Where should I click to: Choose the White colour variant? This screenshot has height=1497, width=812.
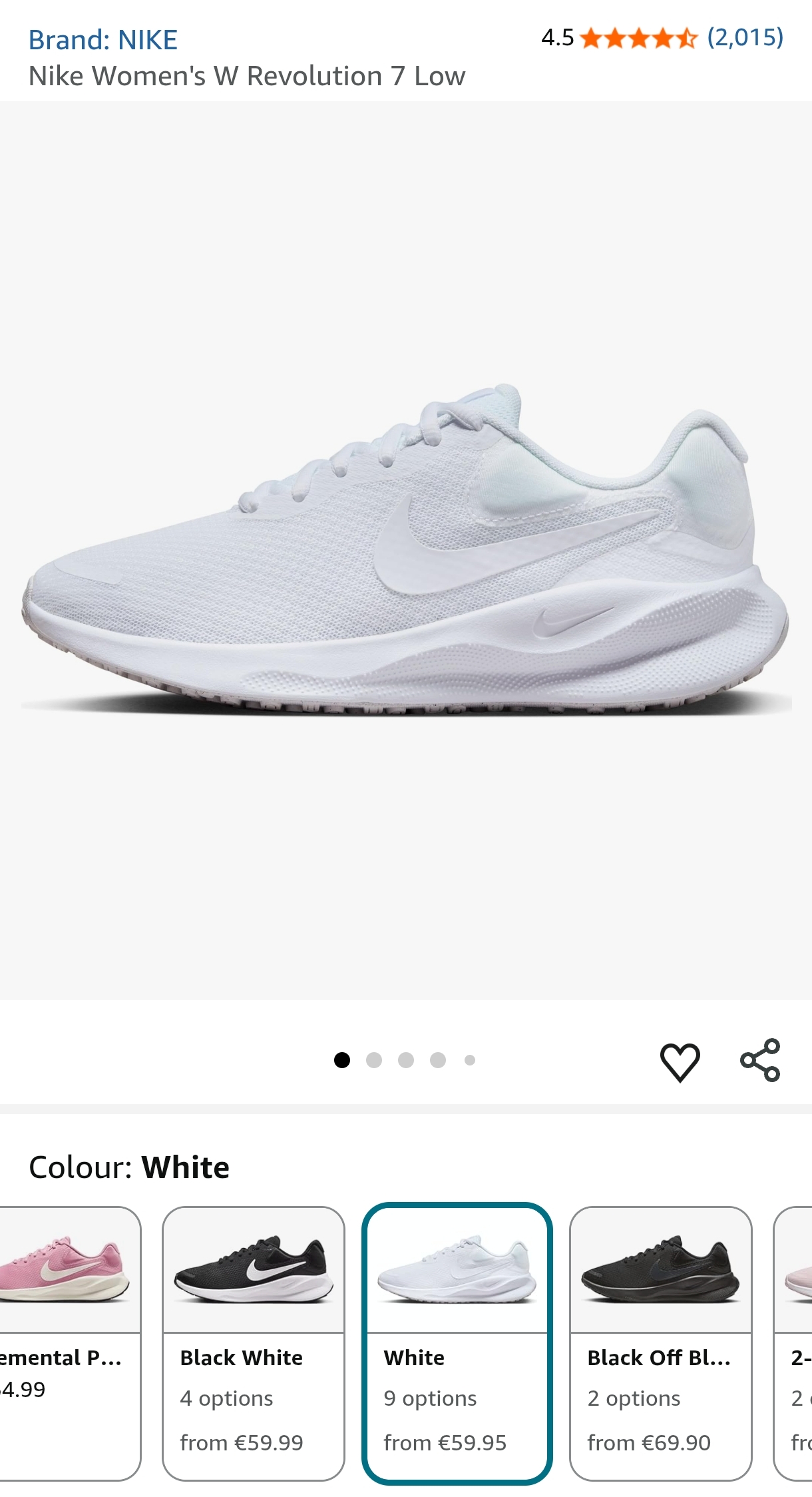tap(457, 1343)
